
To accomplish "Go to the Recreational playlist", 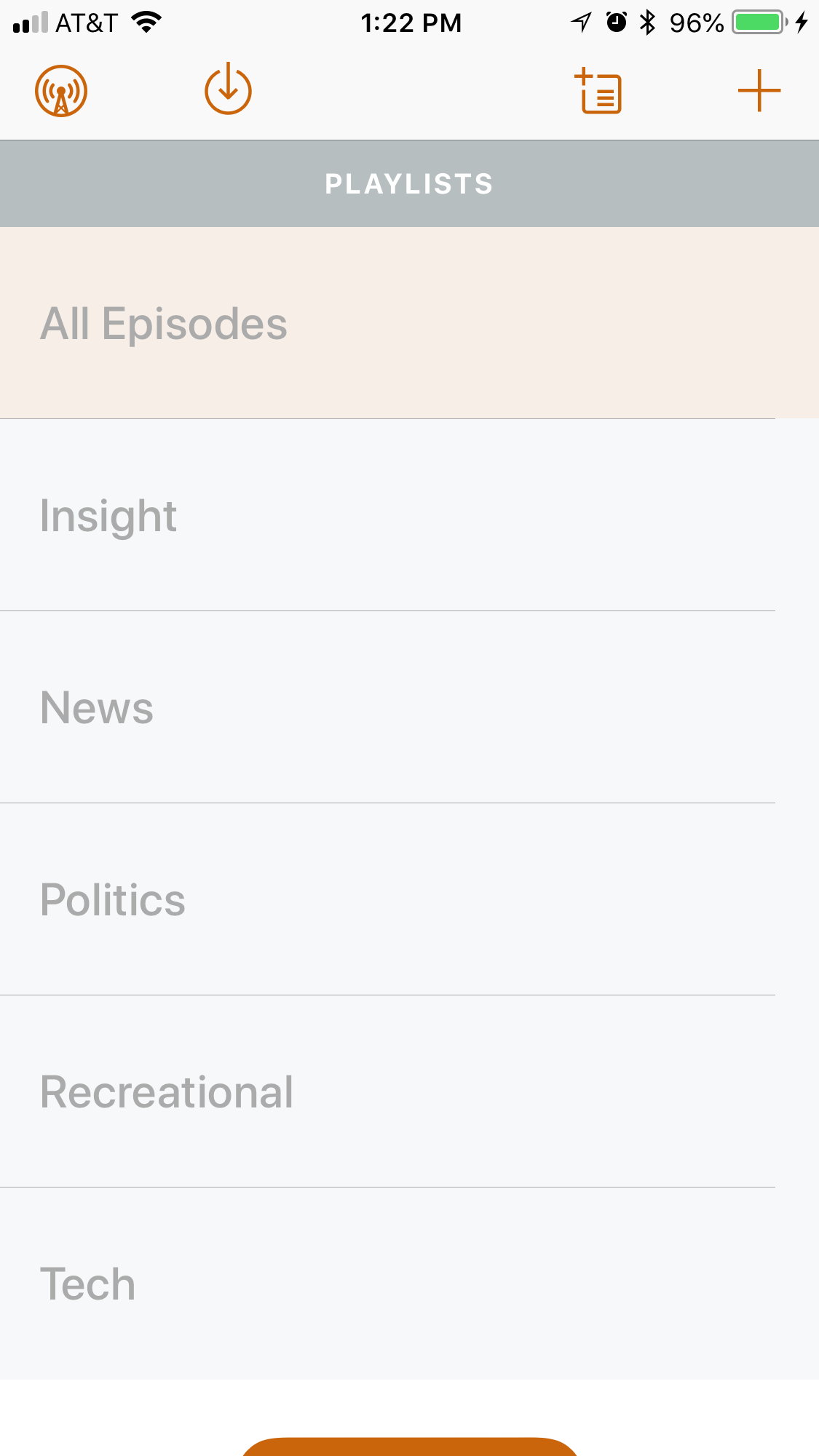I will [x=409, y=1091].
